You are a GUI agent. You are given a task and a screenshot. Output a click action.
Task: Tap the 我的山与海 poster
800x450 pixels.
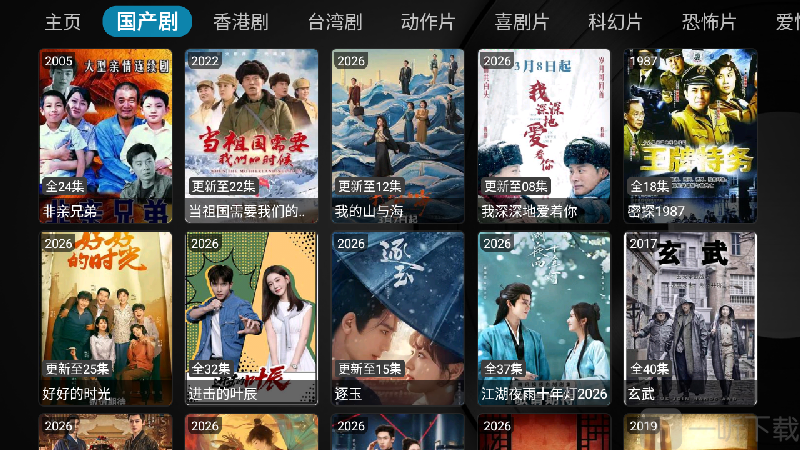(398, 135)
